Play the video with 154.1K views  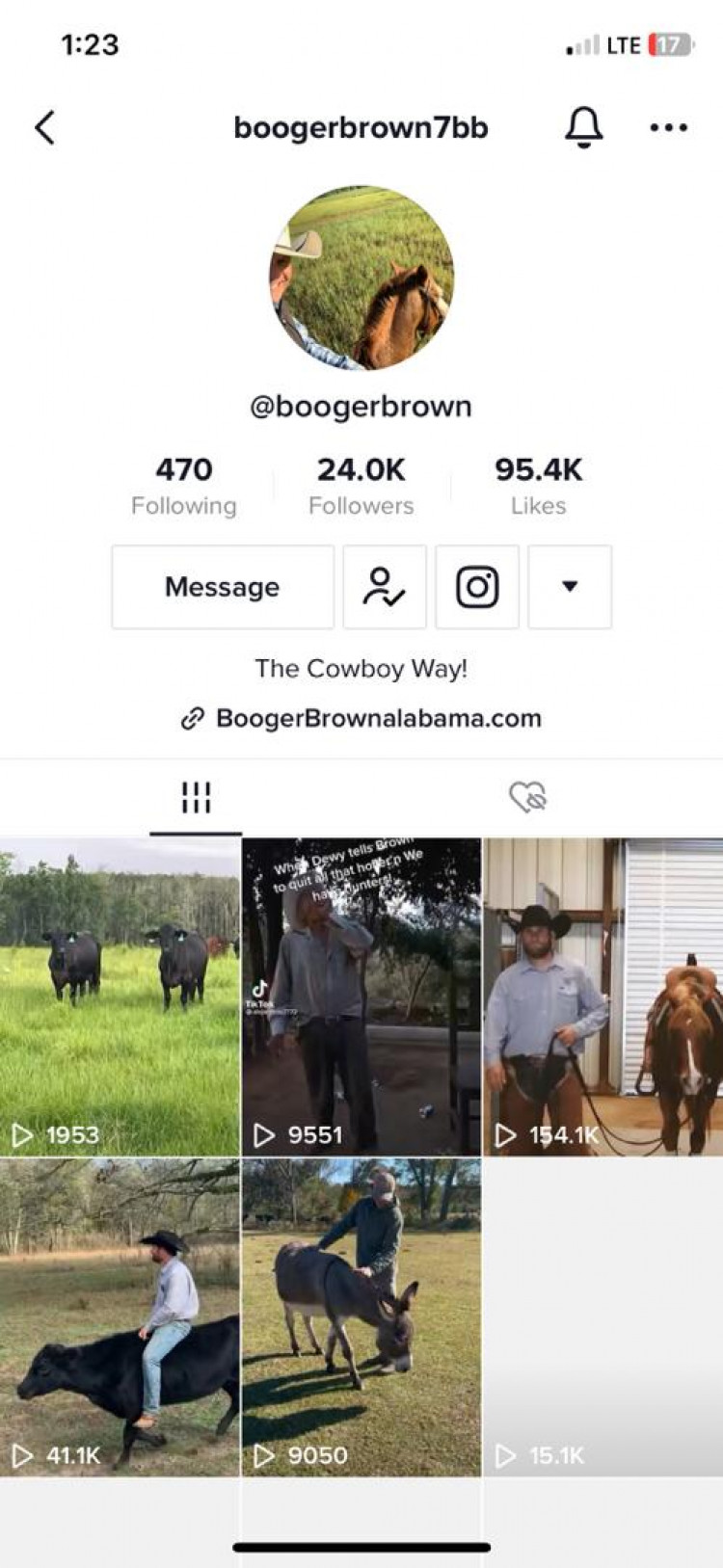point(602,997)
